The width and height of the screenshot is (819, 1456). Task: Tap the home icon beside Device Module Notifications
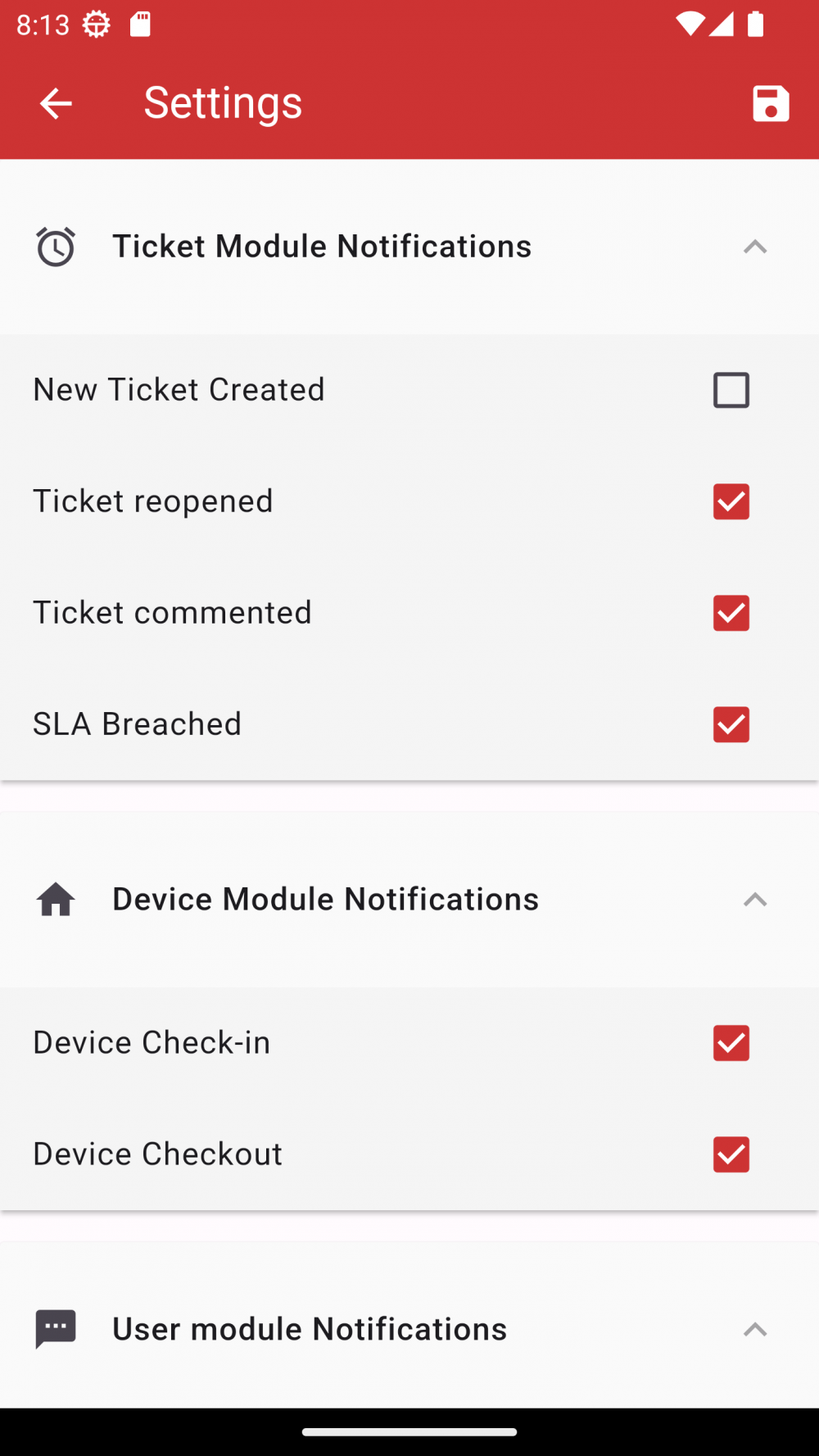(54, 899)
